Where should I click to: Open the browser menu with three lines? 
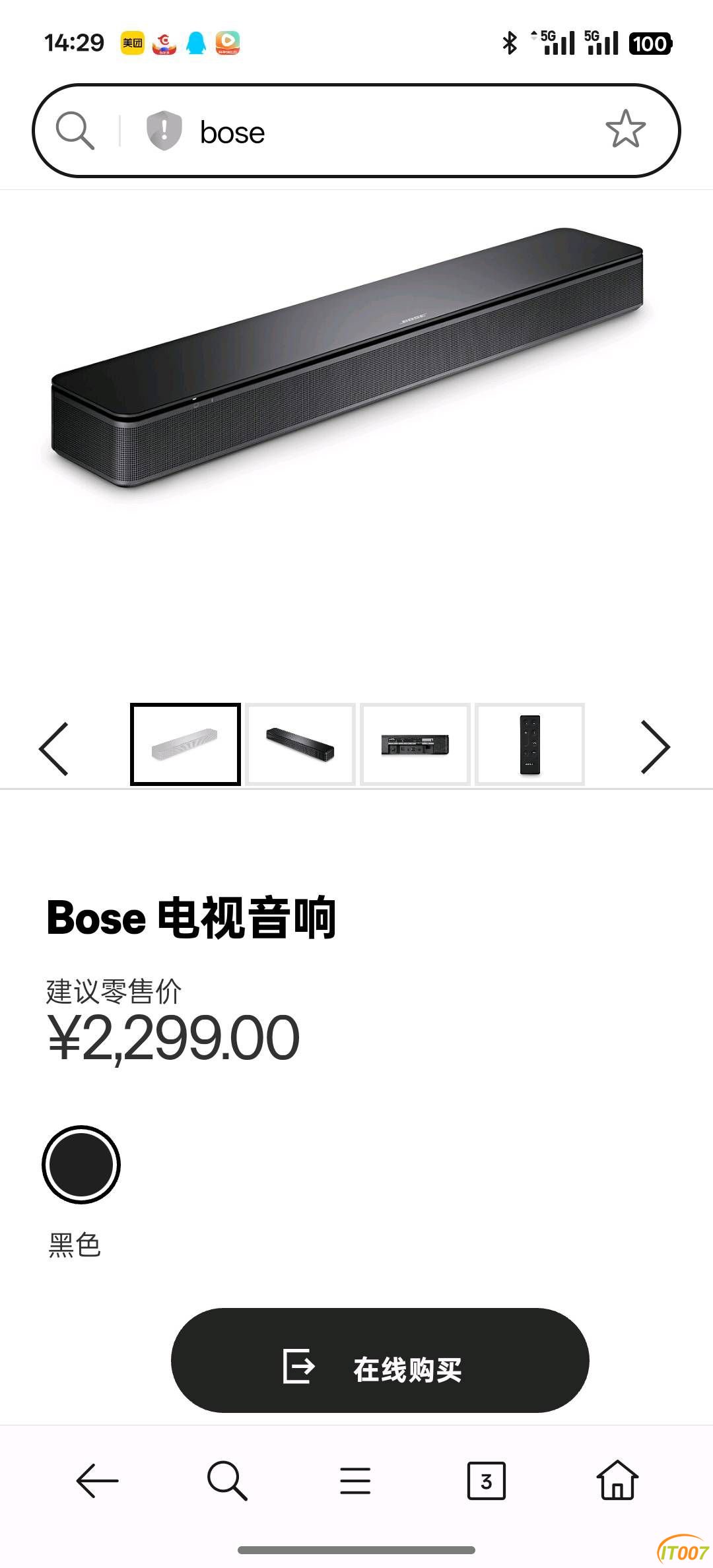pyautogui.click(x=355, y=1481)
